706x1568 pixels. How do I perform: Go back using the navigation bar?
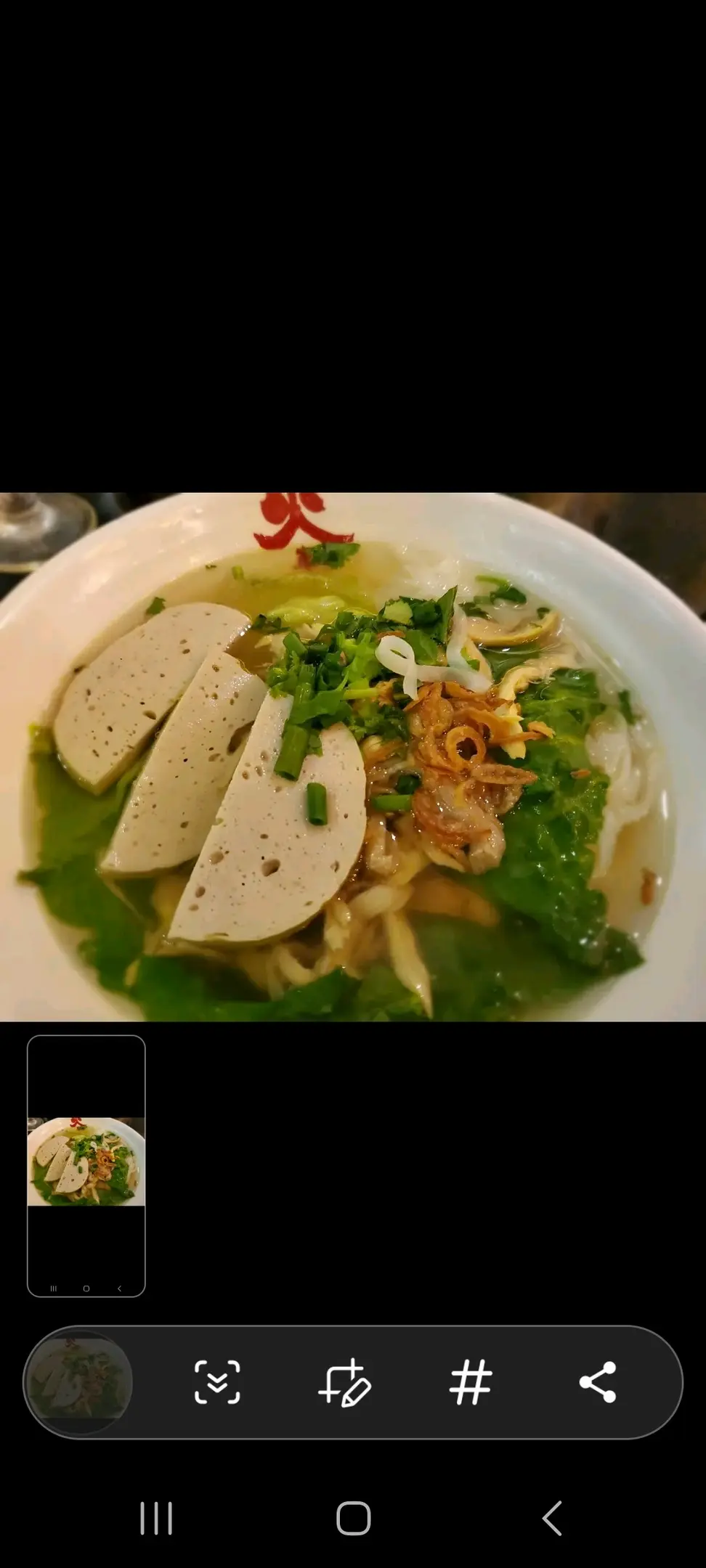coord(552,1518)
